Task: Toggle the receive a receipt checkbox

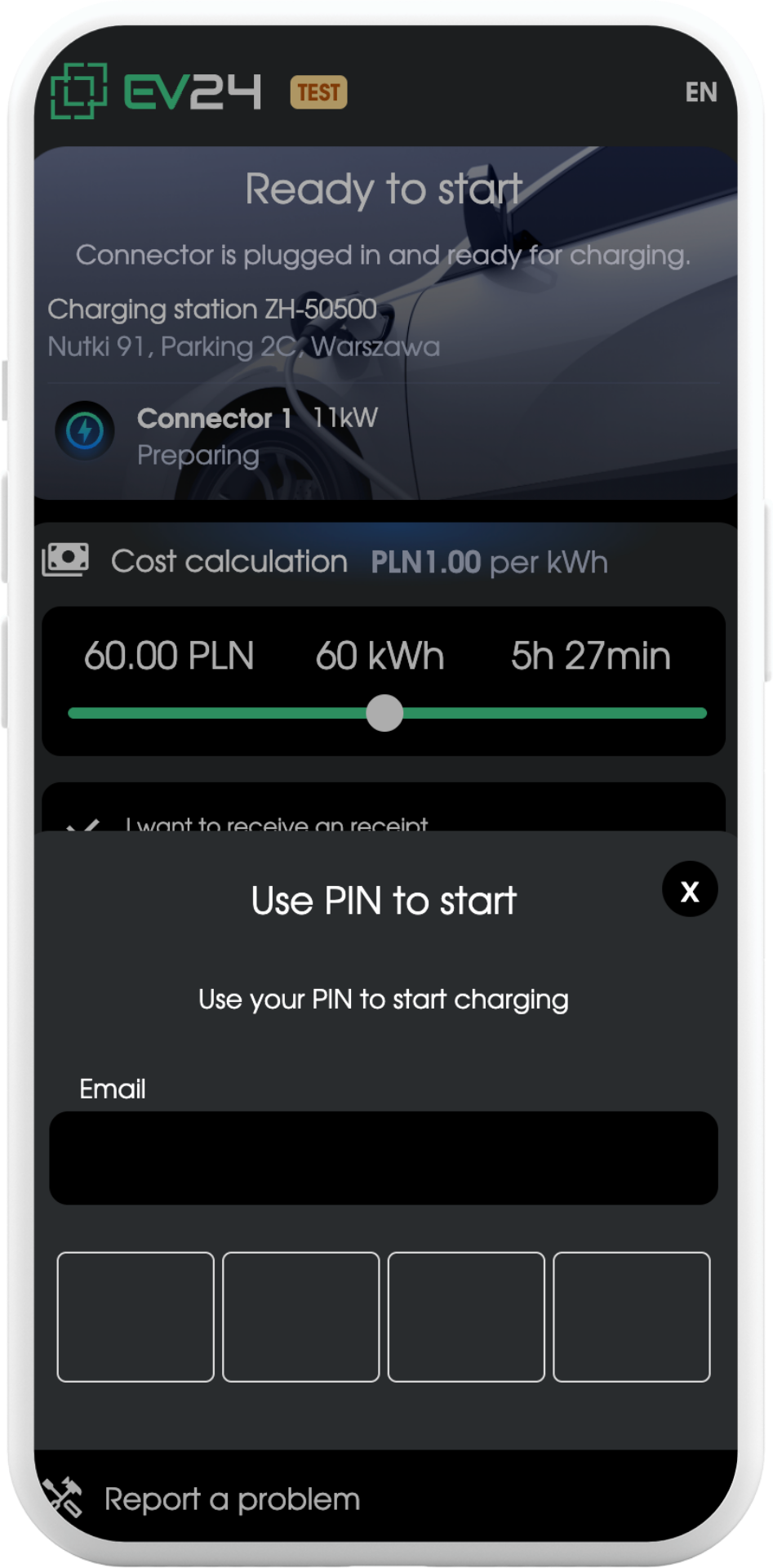Action: (85, 825)
